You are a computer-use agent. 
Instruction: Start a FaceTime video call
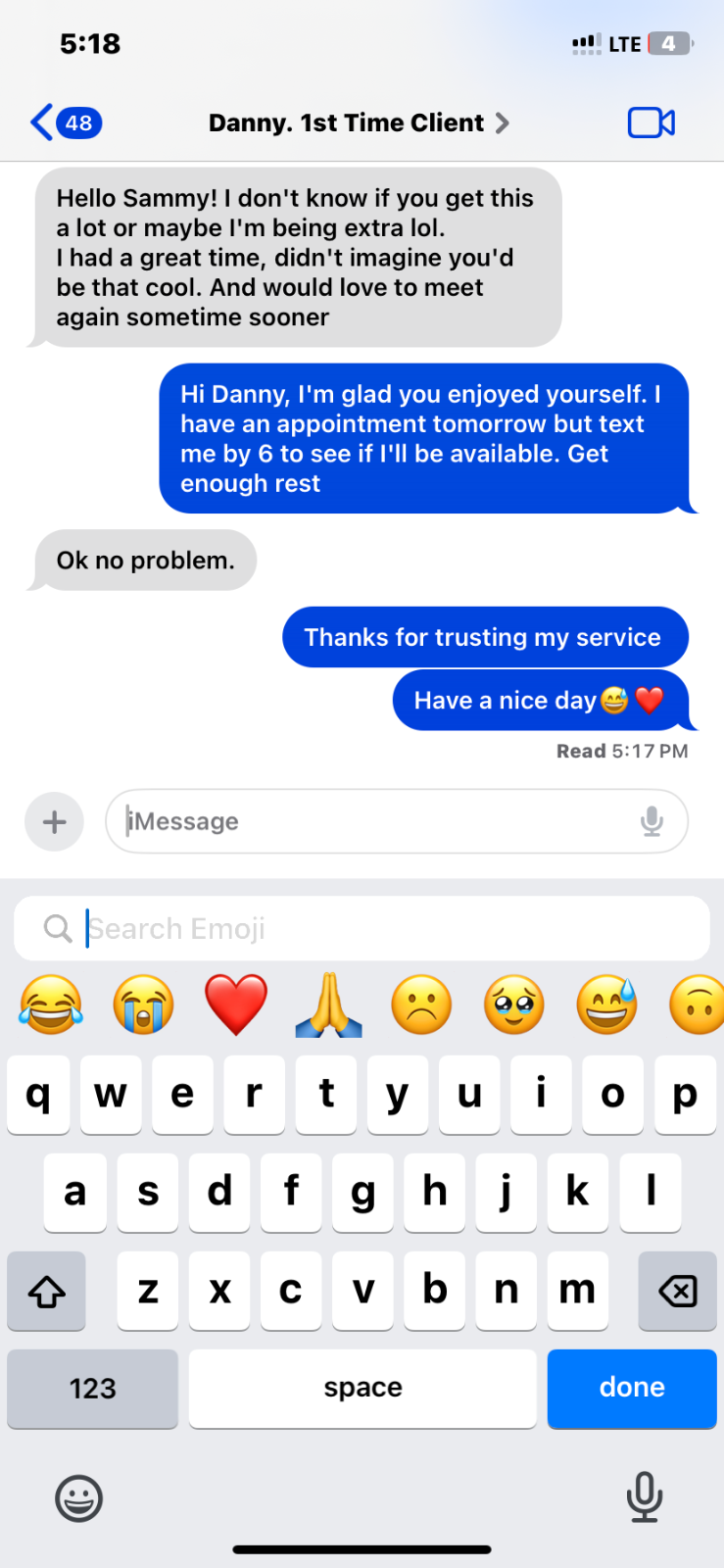click(x=651, y=123)
